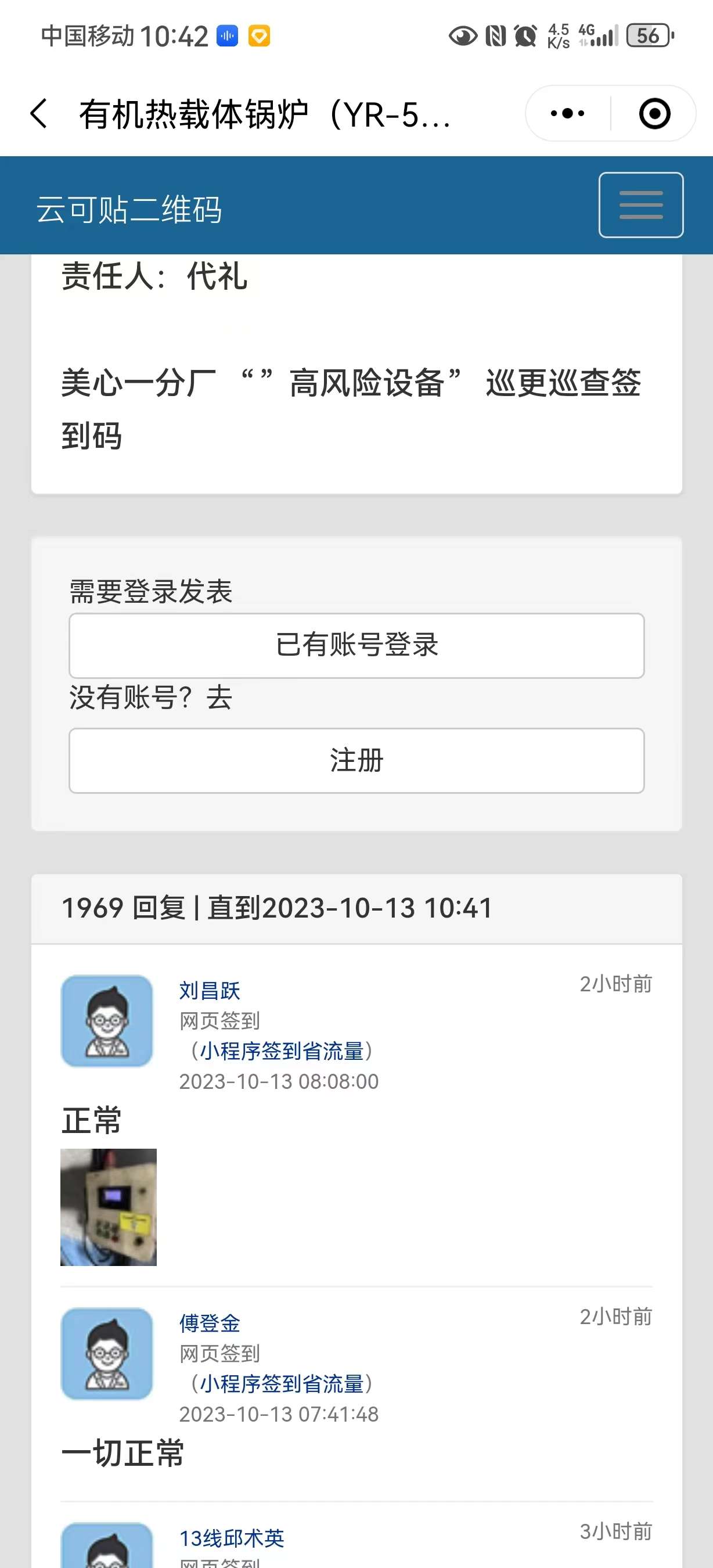
Task: Open the hamburger menu in the blue bar
Action: coord(640,205)
